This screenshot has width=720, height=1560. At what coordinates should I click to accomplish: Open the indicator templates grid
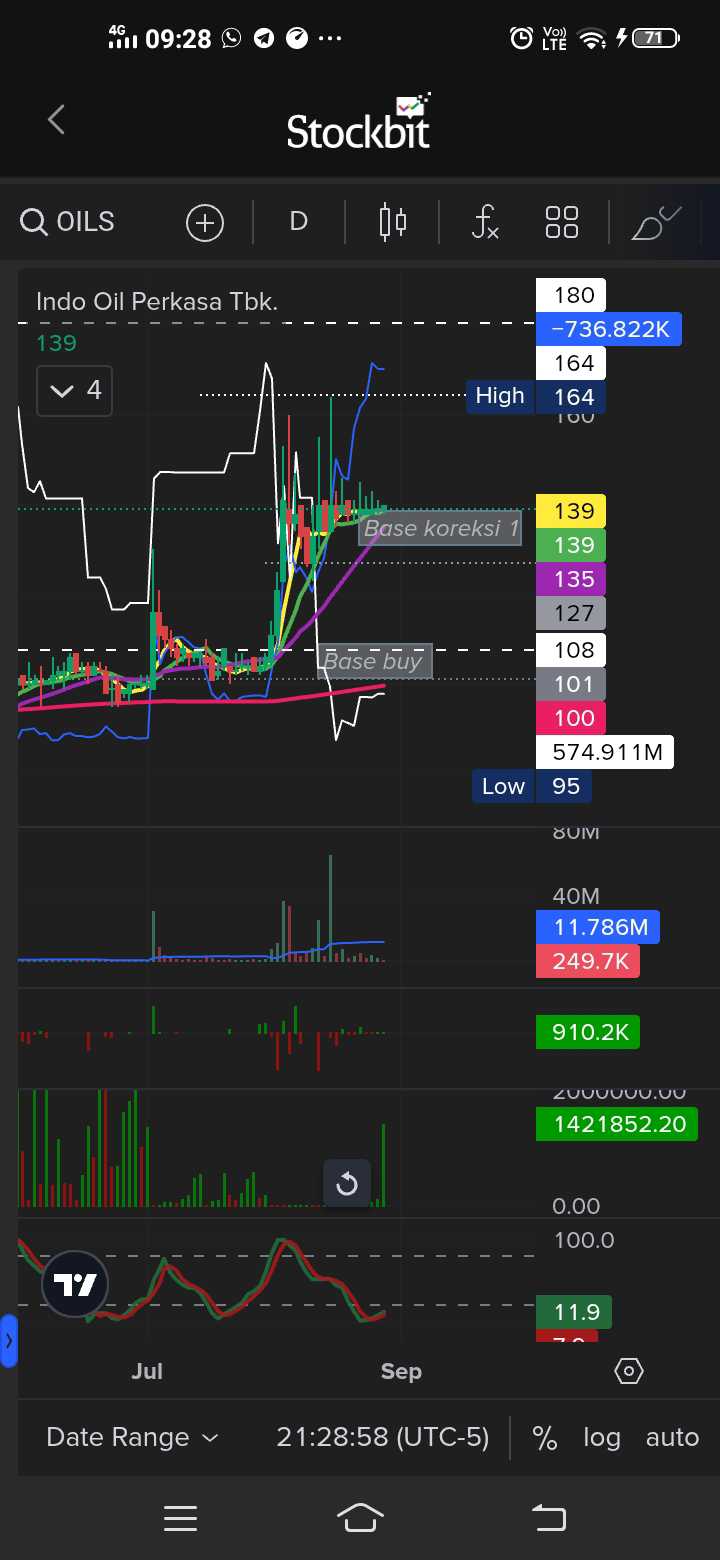tap(562, 222)
